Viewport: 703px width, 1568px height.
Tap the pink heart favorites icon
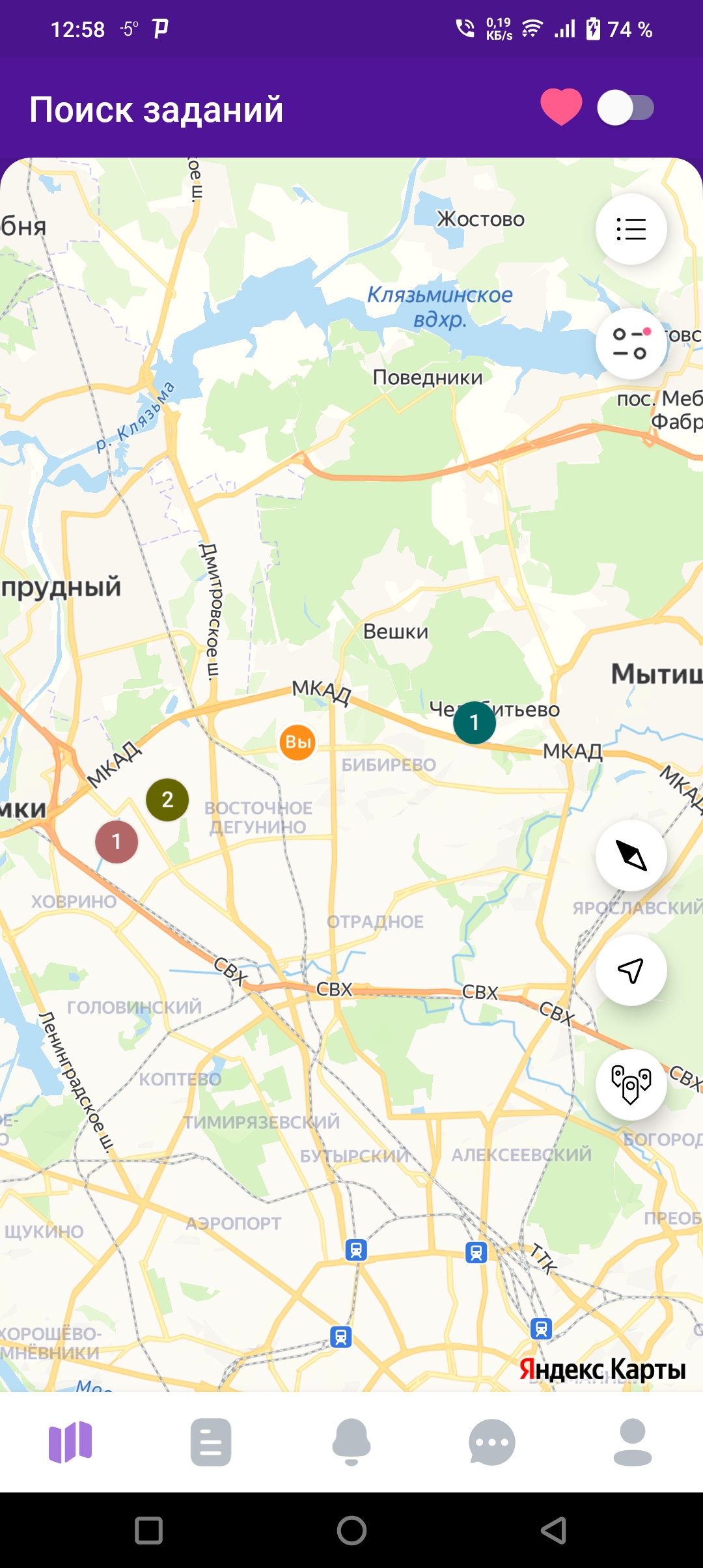click(561, 107)
